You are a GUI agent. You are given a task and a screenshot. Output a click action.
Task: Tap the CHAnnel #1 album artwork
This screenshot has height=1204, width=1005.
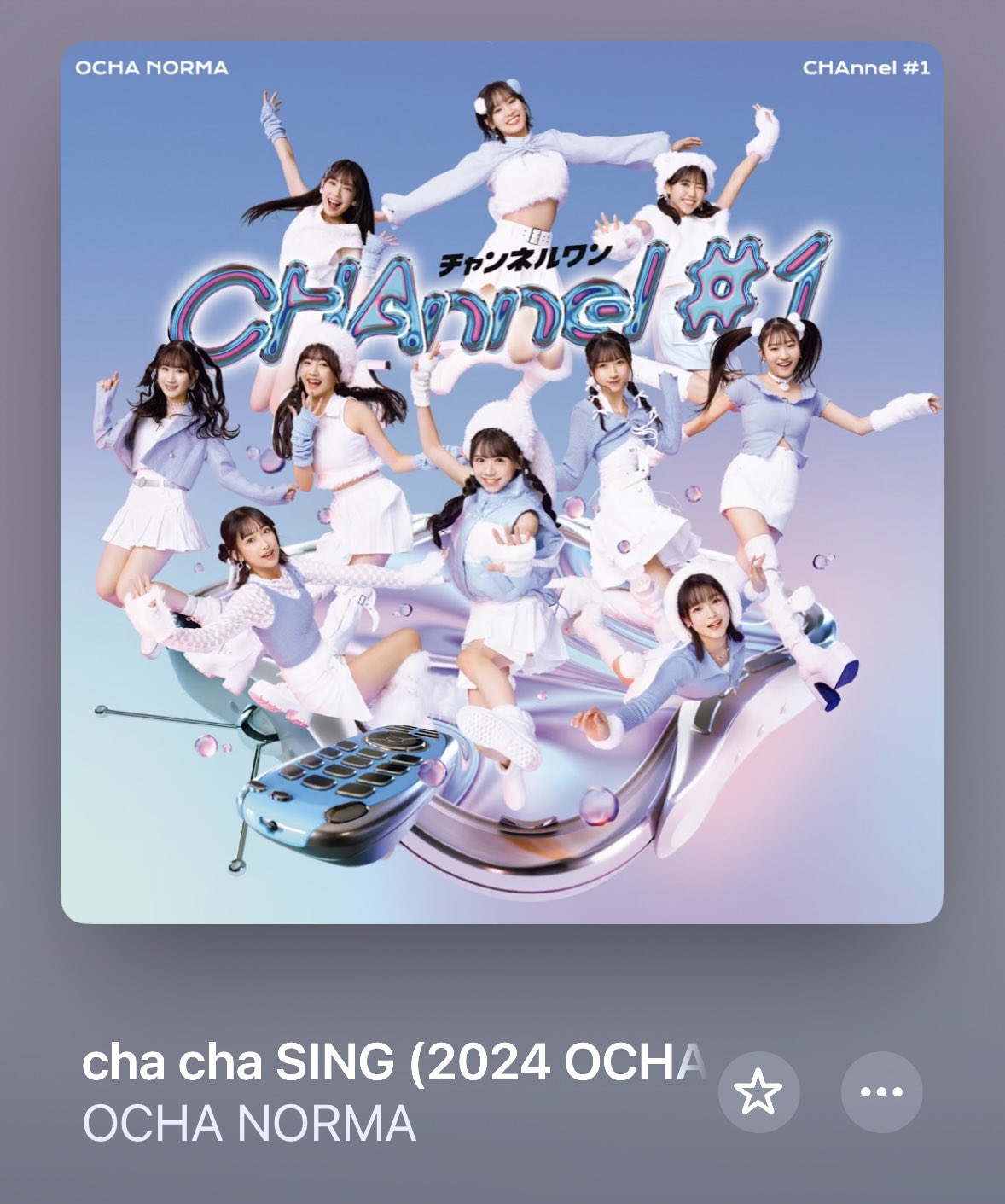pos(502,482)
